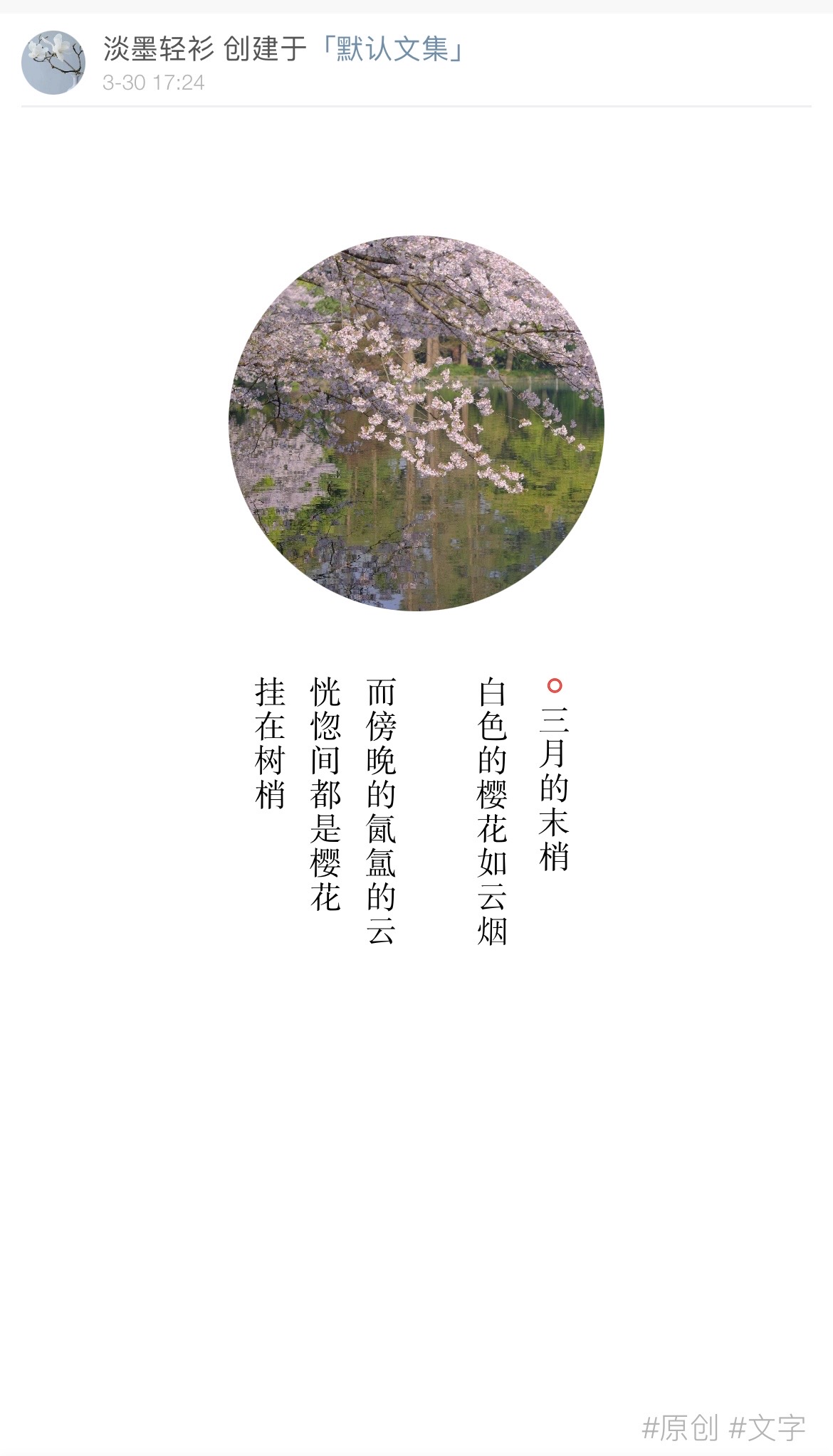Open the 「默认文集」 collection link
833x1456 pixels.
391,49
